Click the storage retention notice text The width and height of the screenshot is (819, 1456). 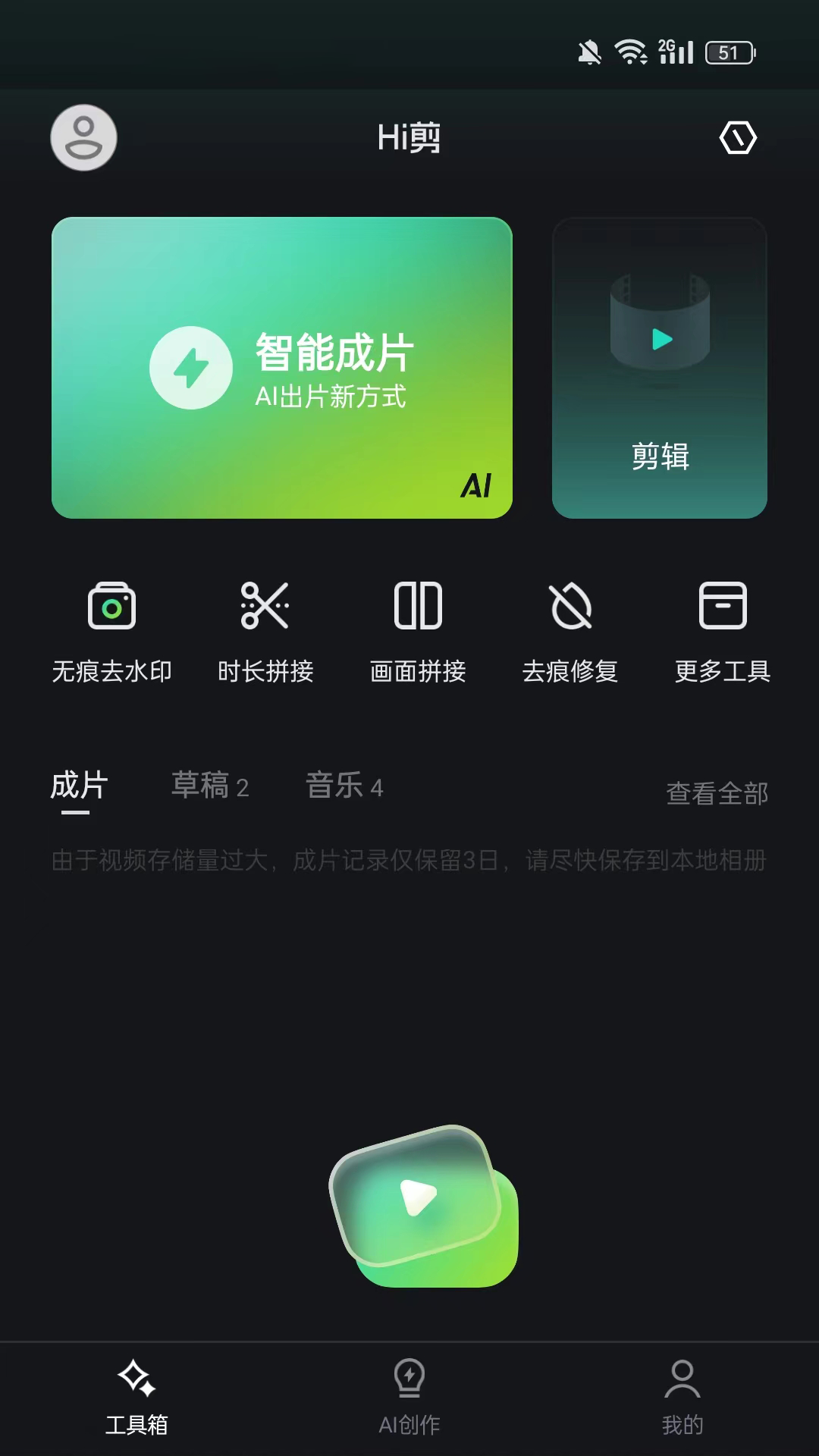tap(409, 861)
